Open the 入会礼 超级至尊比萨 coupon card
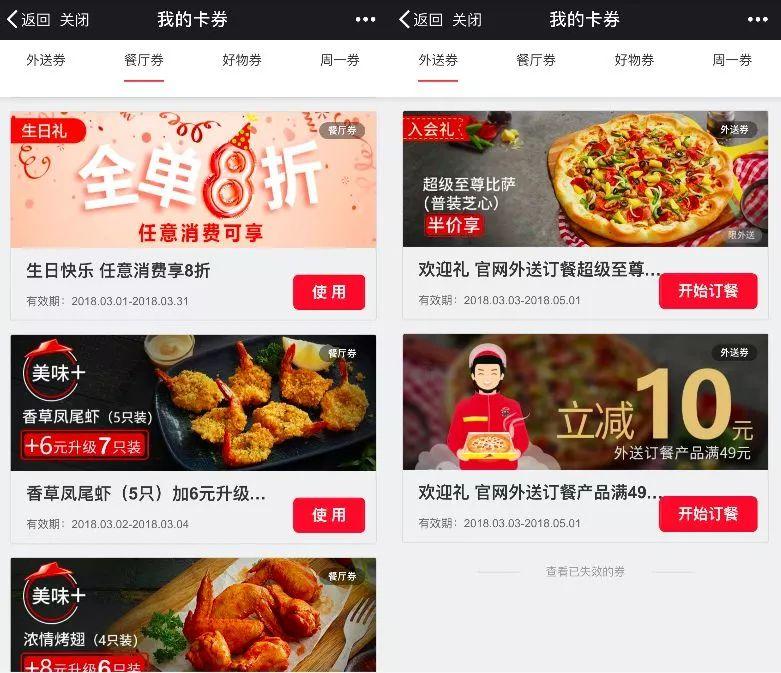Image resolution: width=781 pixels, height=673 pixels. click(585, 180)
